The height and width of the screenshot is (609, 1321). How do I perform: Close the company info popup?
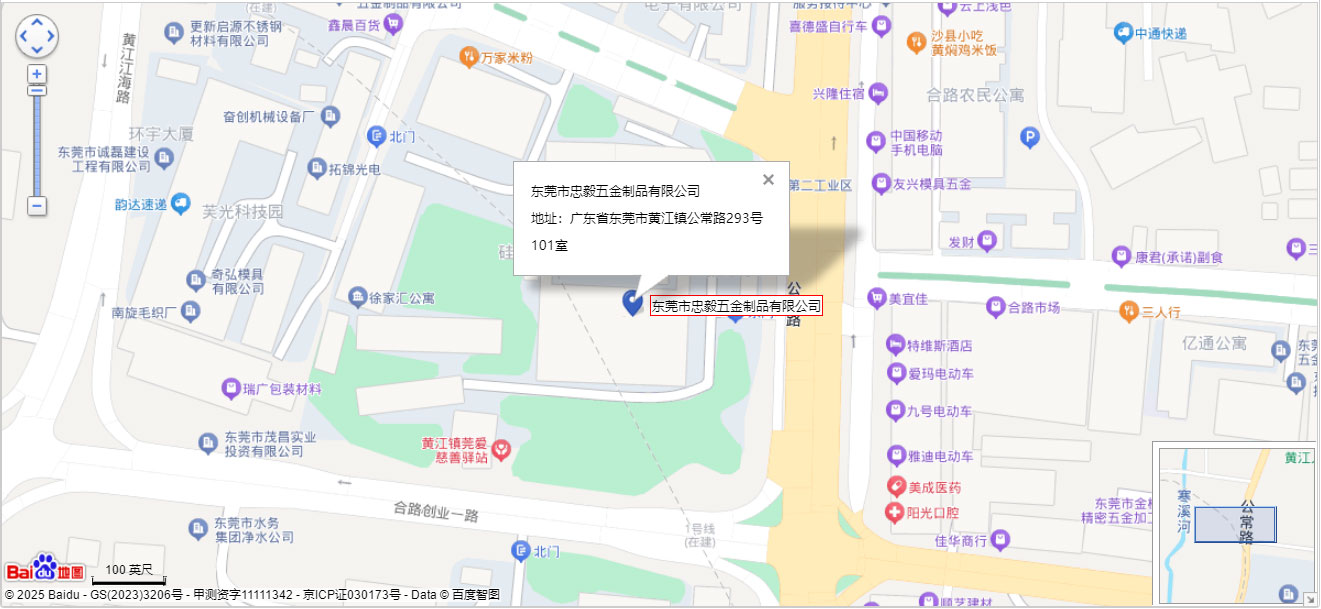pos(768,180)
